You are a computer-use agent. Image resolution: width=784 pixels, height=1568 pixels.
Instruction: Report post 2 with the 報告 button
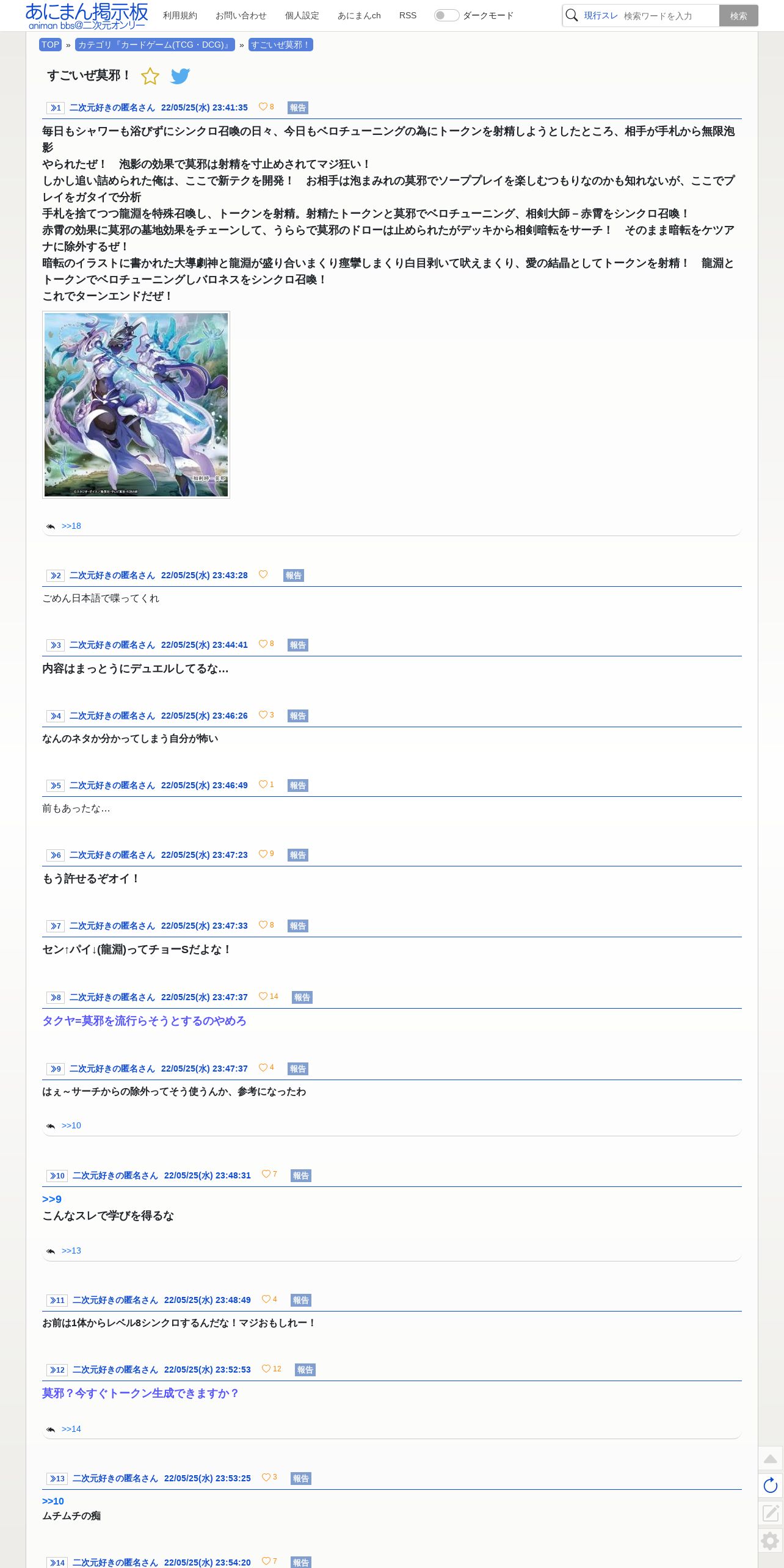[x=294, y=575]
